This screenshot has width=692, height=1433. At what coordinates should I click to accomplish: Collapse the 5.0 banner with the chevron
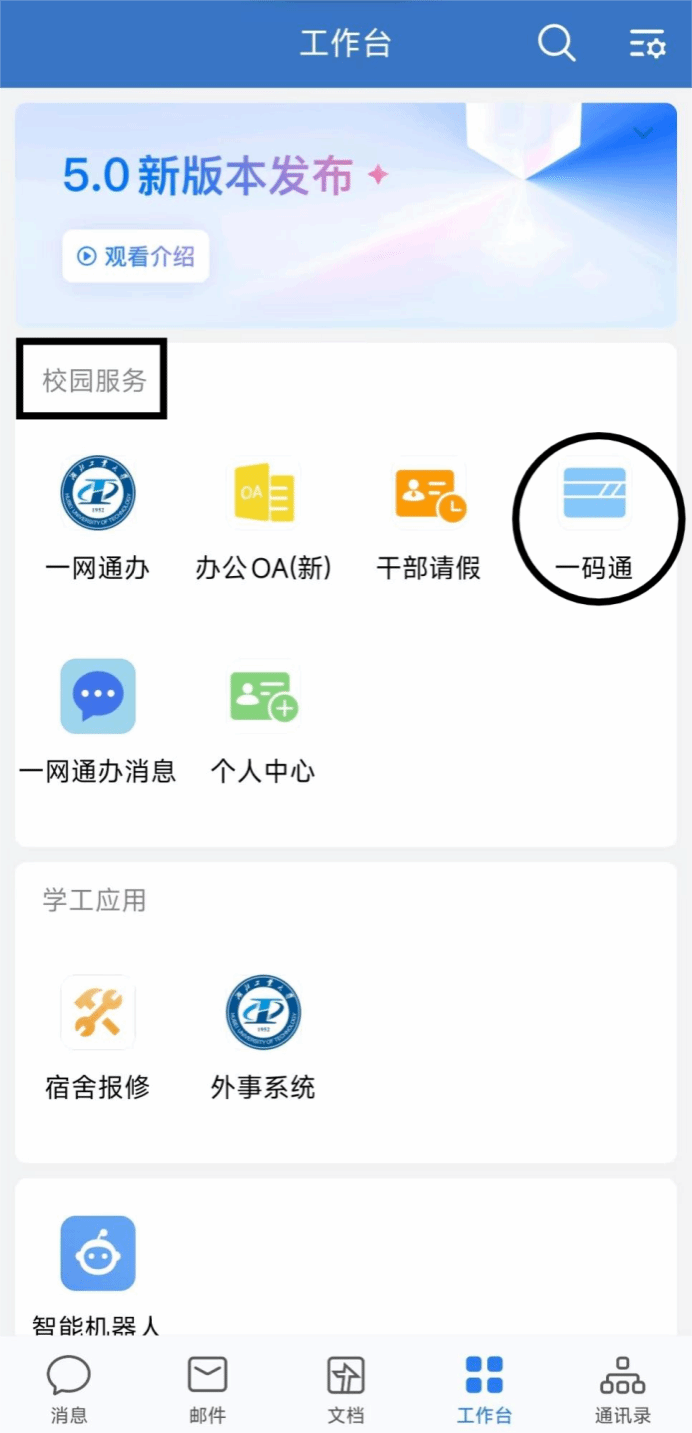tap(643, 133)
